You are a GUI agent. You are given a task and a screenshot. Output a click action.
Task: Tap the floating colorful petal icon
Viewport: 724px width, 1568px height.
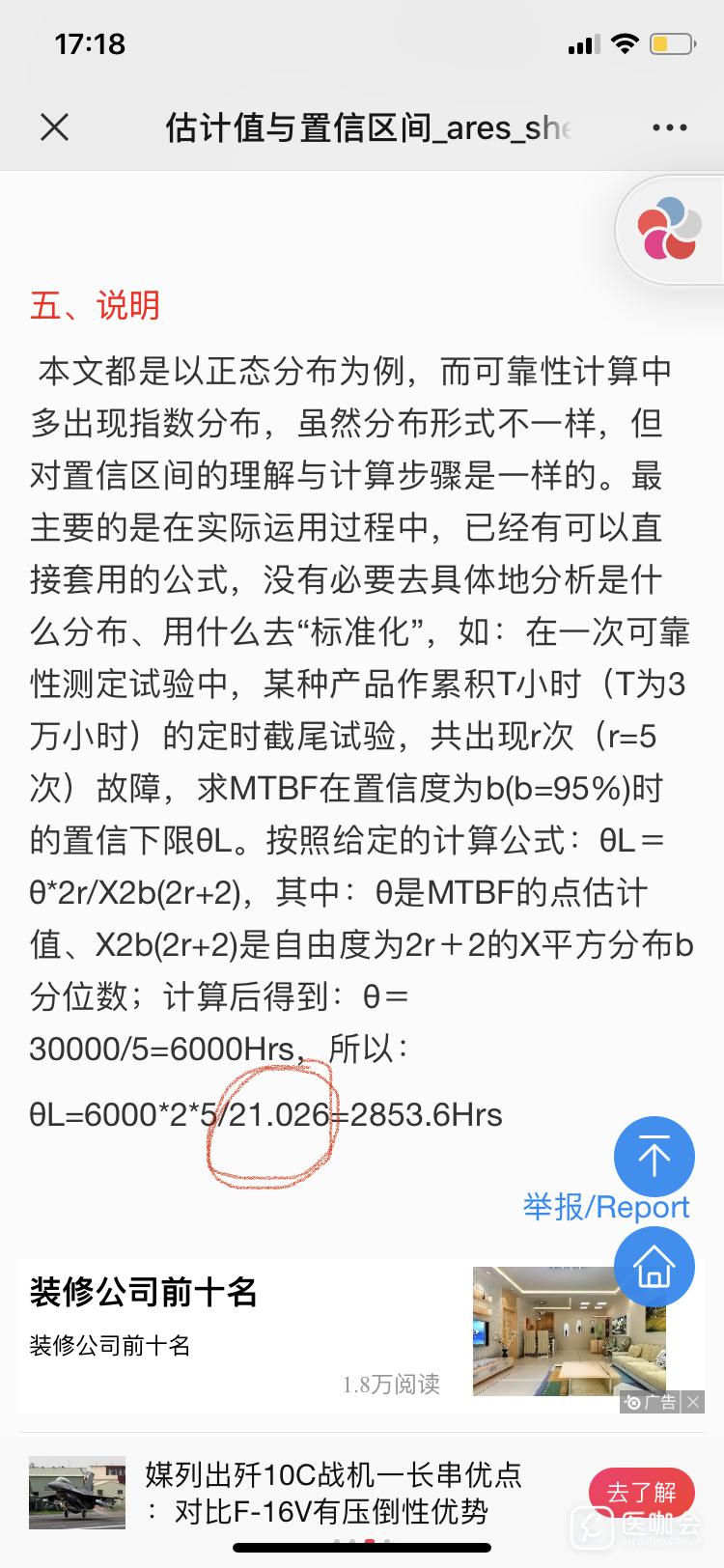(668, 230)
